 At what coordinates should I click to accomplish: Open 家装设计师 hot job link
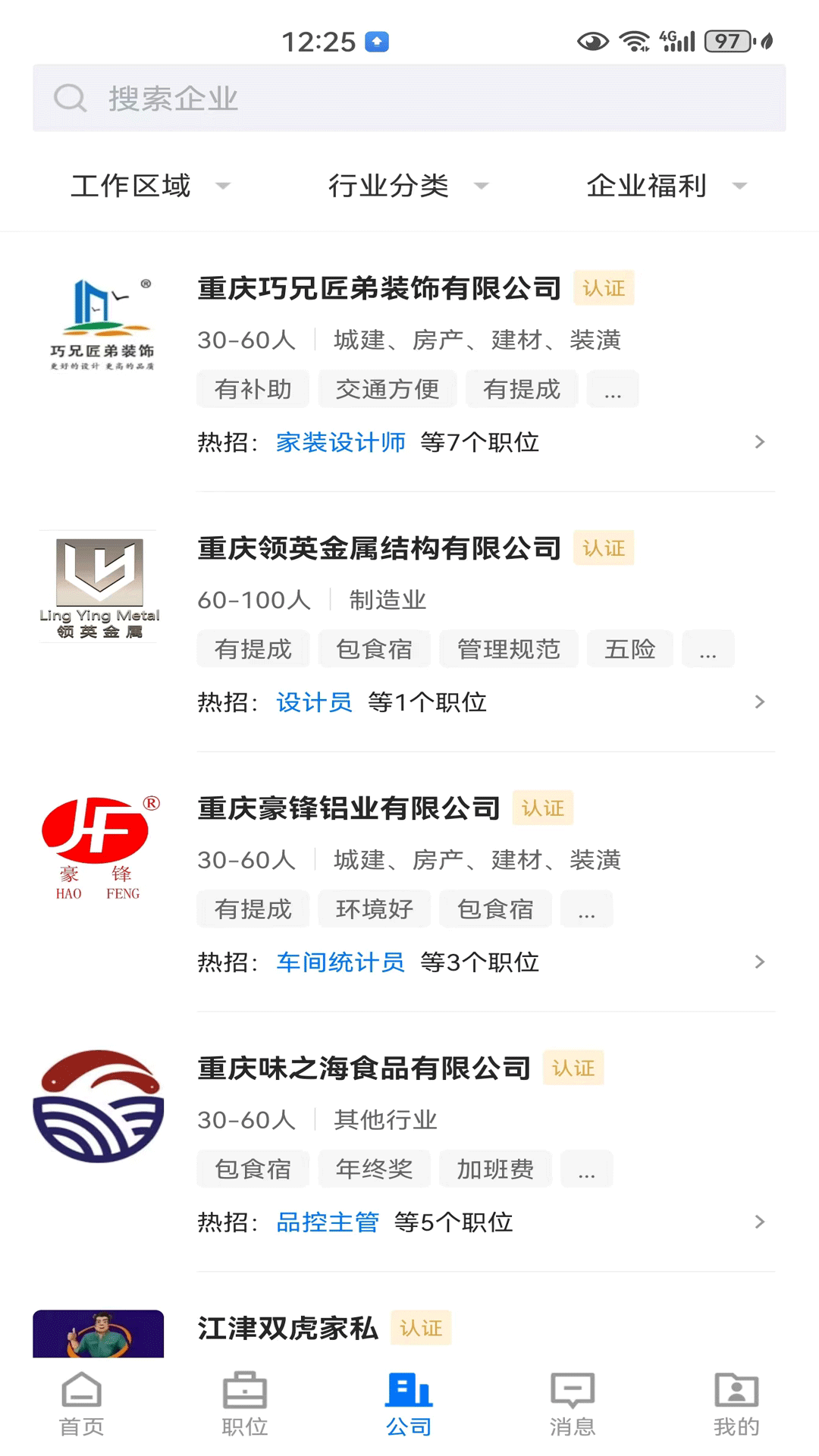(x=340, y=442)
